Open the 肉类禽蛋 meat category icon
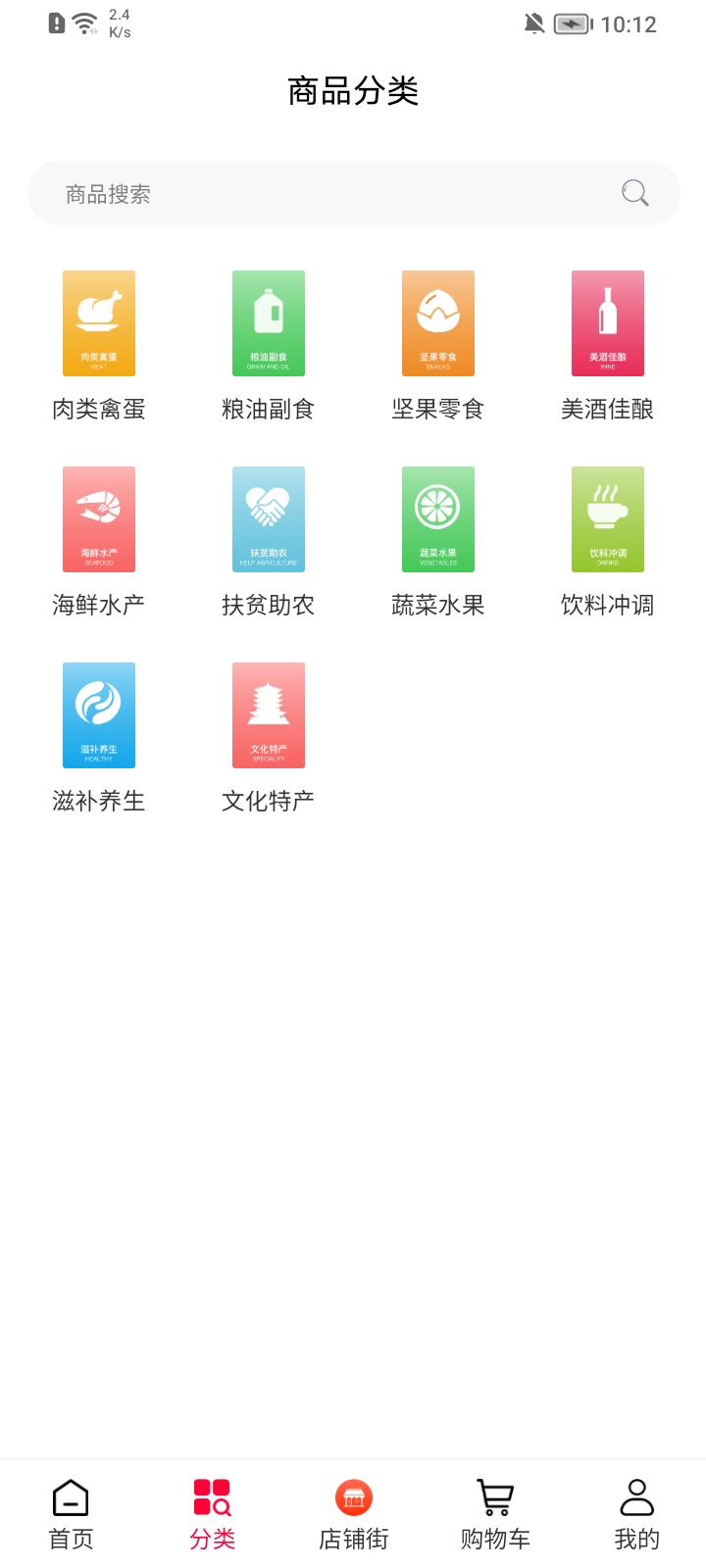 98,323
